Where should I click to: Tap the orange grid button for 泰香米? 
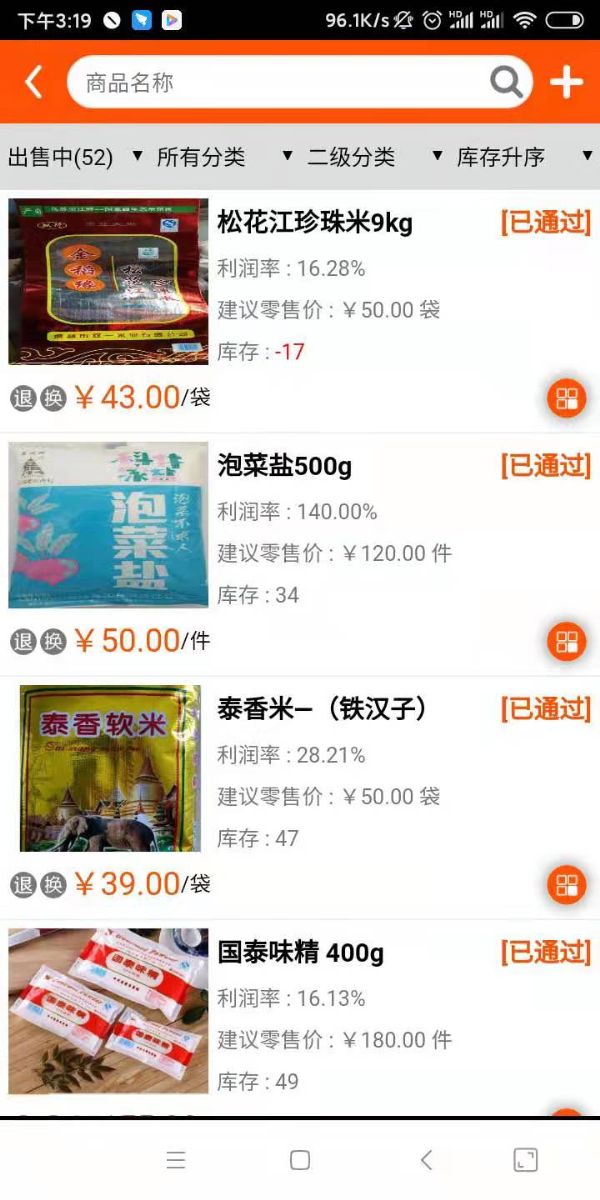click(x=567, y=884)
